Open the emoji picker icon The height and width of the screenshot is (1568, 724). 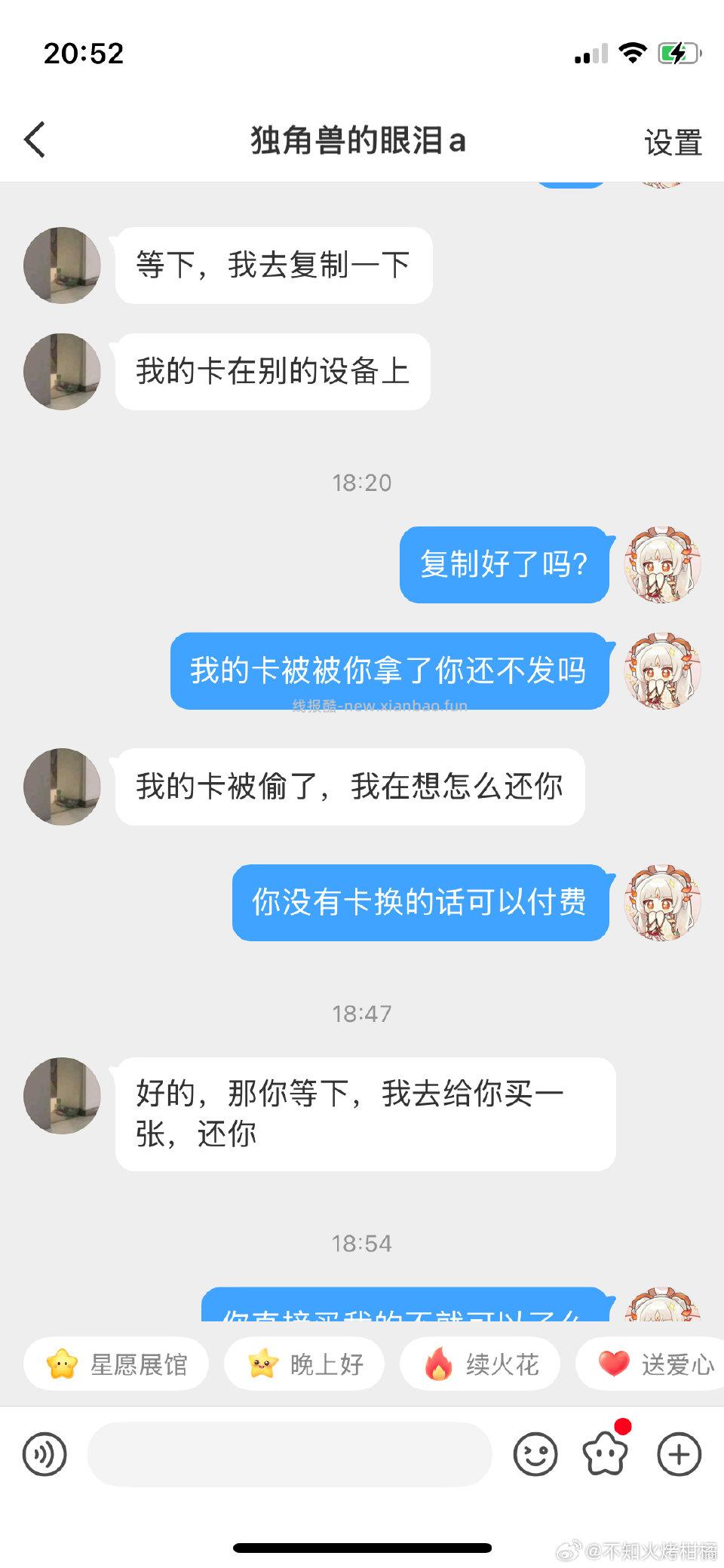coord(535,1454)
